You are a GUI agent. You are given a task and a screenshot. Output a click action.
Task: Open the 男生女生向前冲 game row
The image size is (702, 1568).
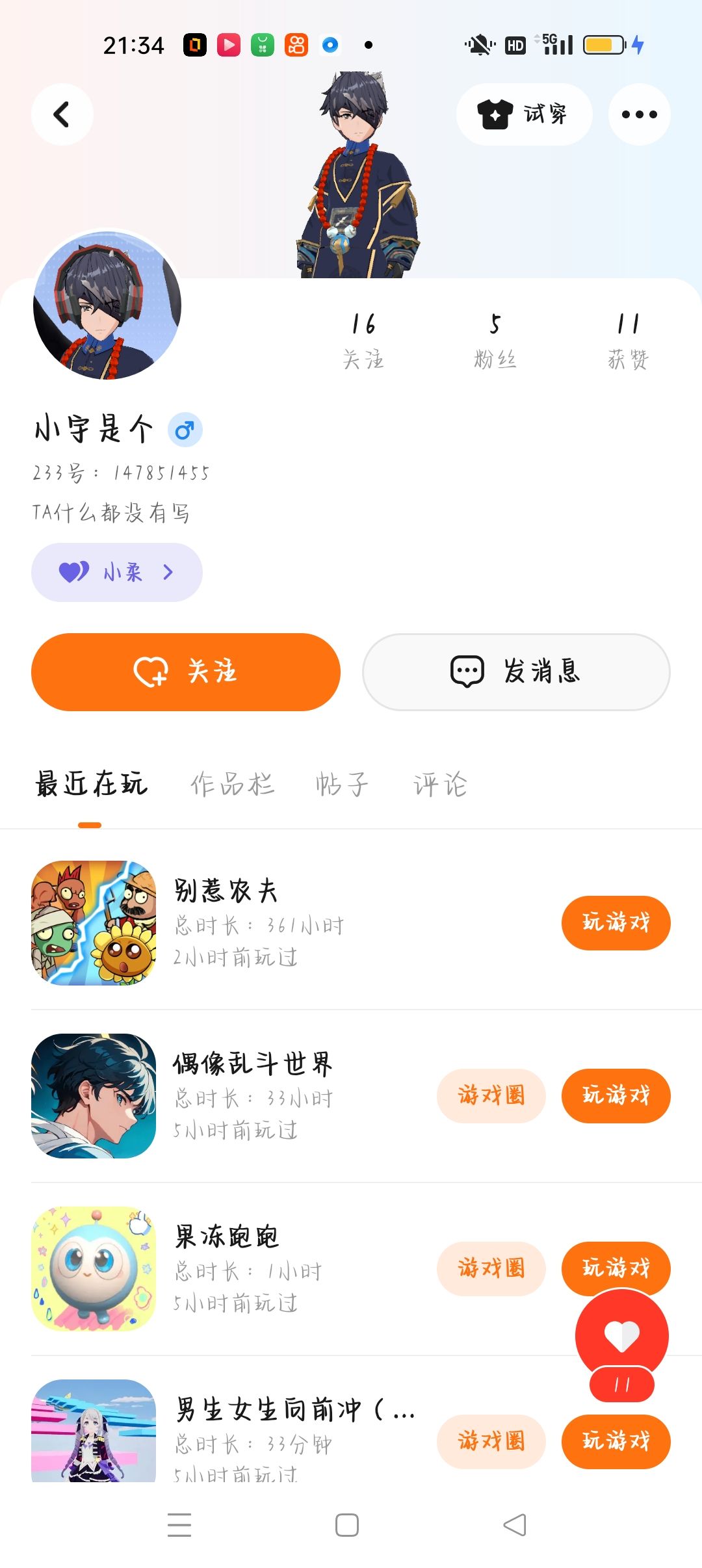coord(292,1424)
